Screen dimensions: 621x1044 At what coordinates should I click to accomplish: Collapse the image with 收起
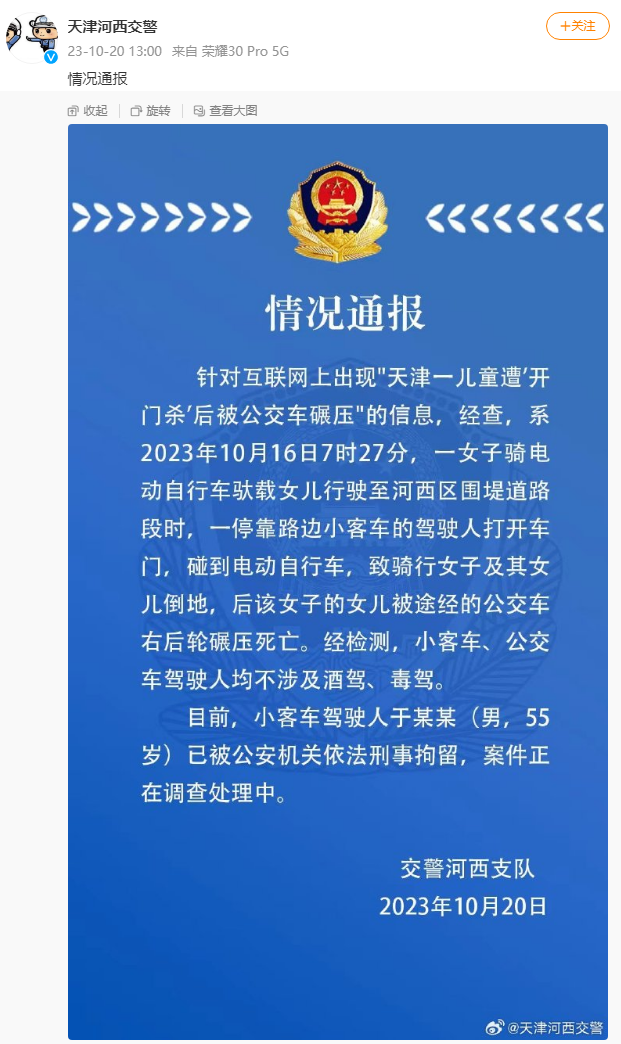click(x=88, y=111)
